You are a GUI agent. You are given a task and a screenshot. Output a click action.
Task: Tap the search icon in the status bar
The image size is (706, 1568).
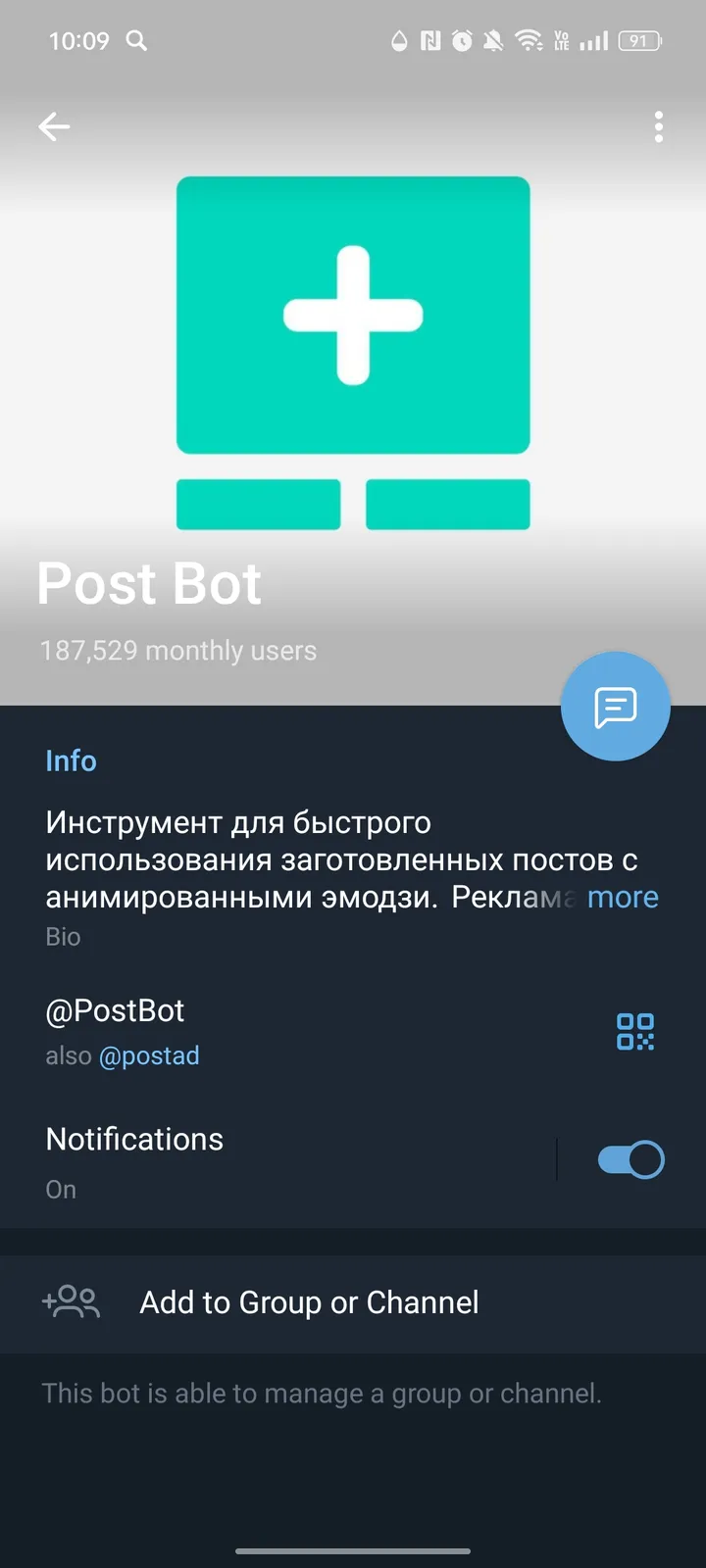point(137,41)
